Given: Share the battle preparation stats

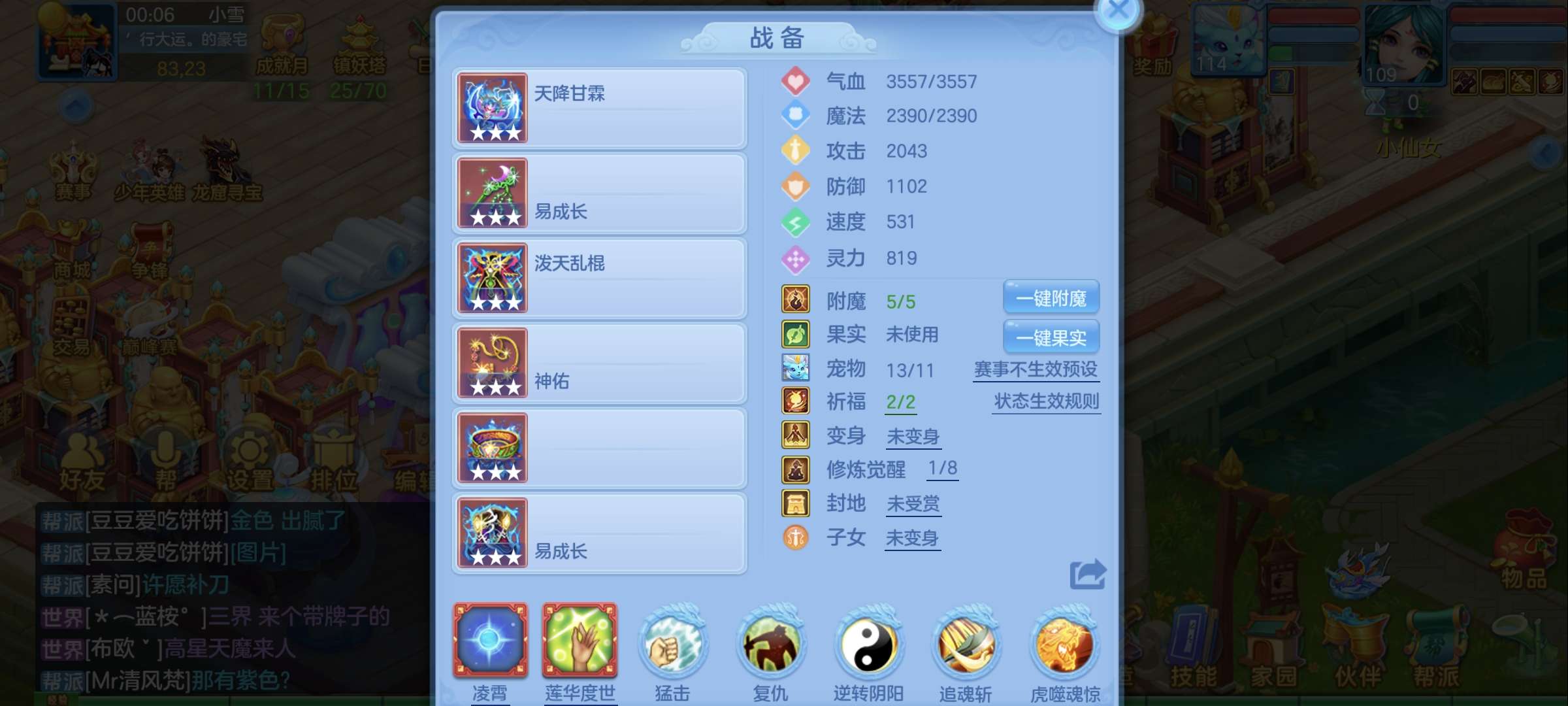Looking at the screenshot, I should tap(1087, 575).
